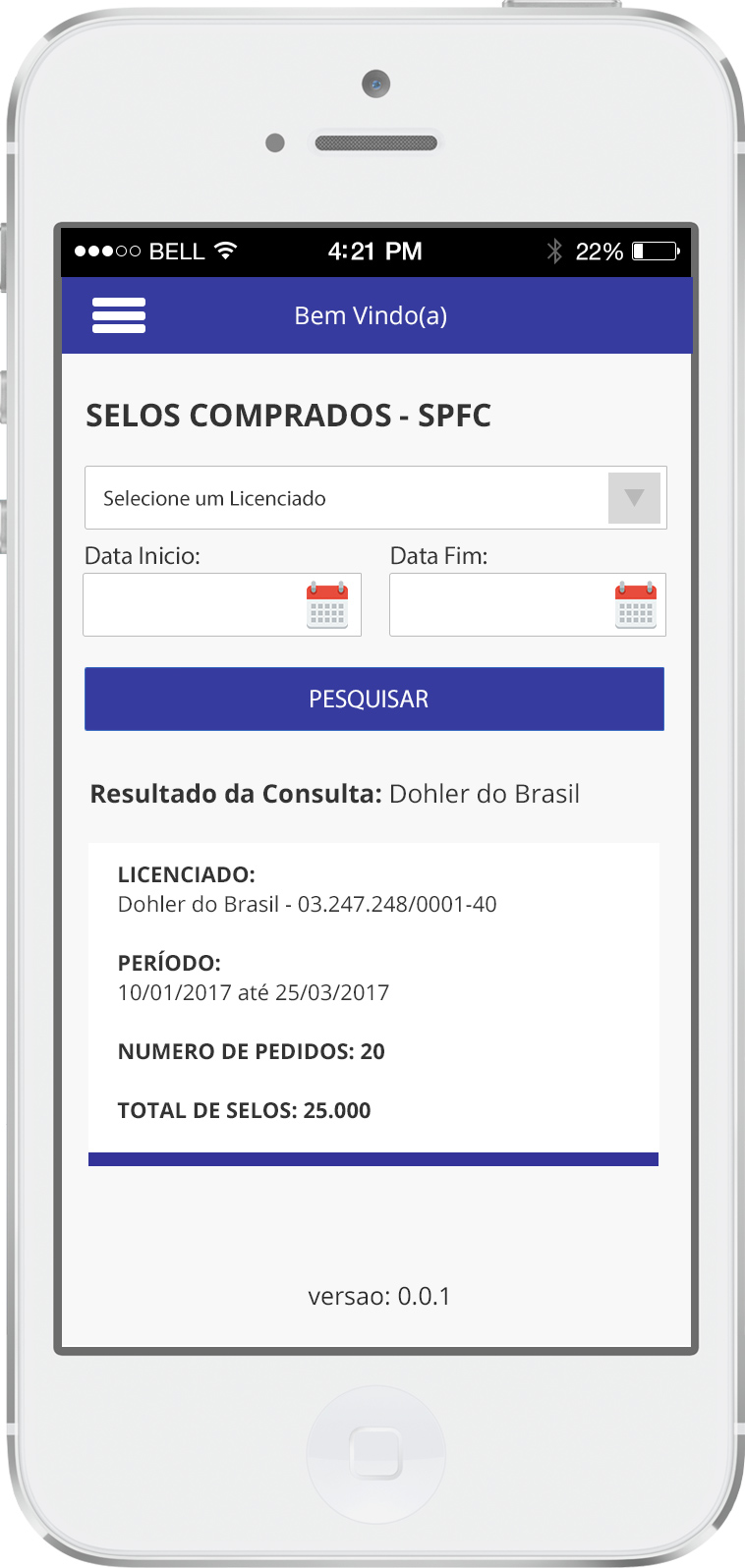
Task: Open the calendar picker for Data Inicio
Action: [x=327, y=605]
